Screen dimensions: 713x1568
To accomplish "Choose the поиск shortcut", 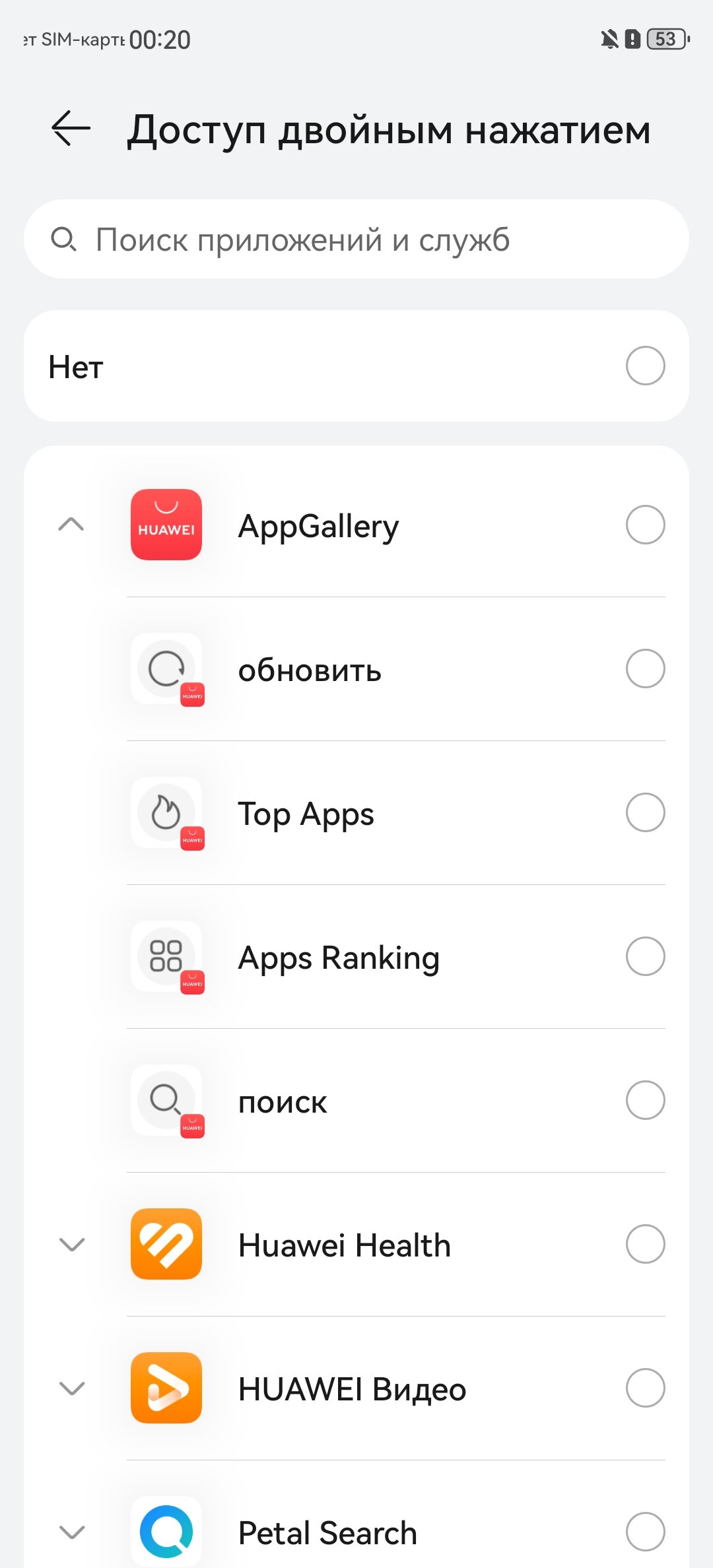I will tap(645, 1100).
